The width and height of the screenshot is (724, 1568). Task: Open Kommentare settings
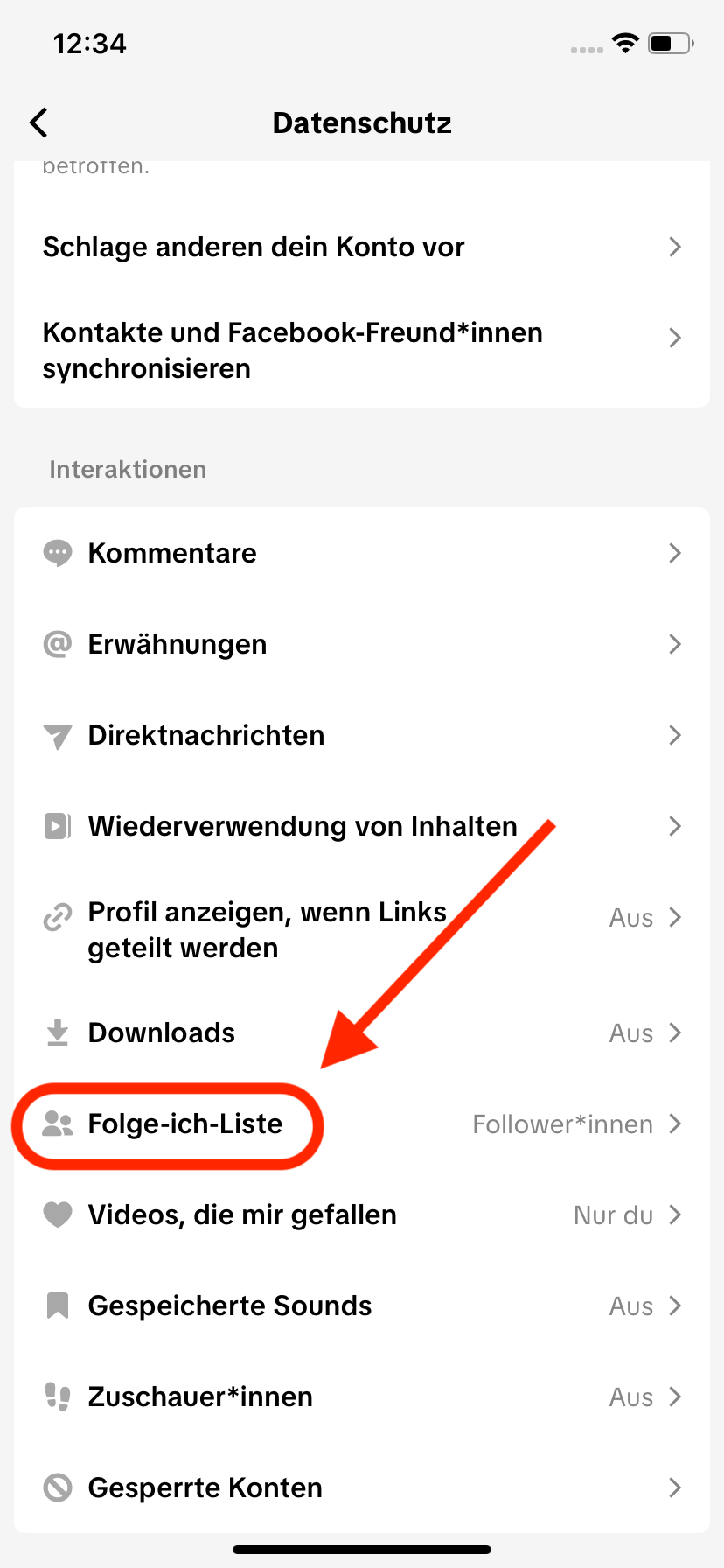[x=362, y=553]
